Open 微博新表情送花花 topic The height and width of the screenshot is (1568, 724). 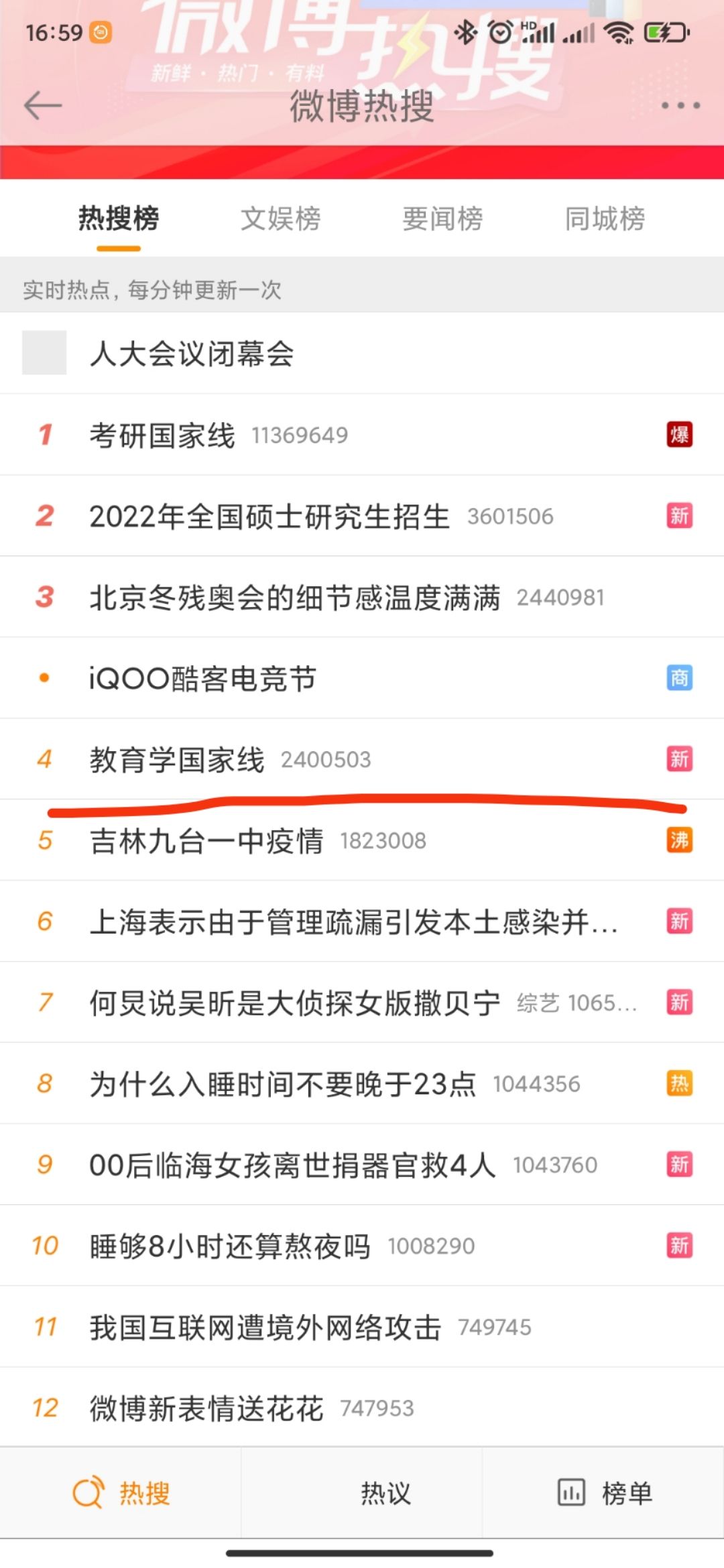[362, 1407]
